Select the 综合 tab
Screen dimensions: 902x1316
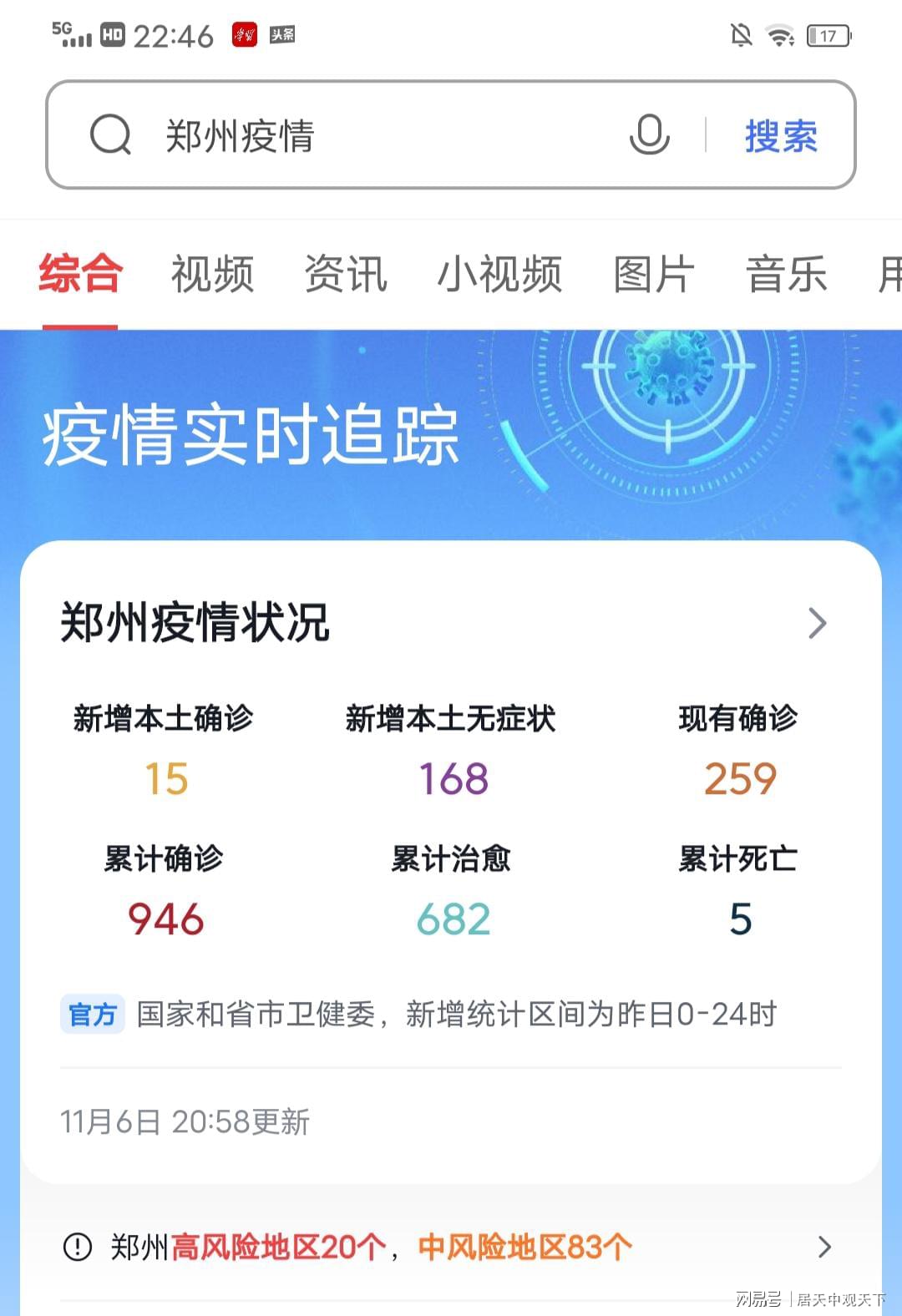pos(80,274)
